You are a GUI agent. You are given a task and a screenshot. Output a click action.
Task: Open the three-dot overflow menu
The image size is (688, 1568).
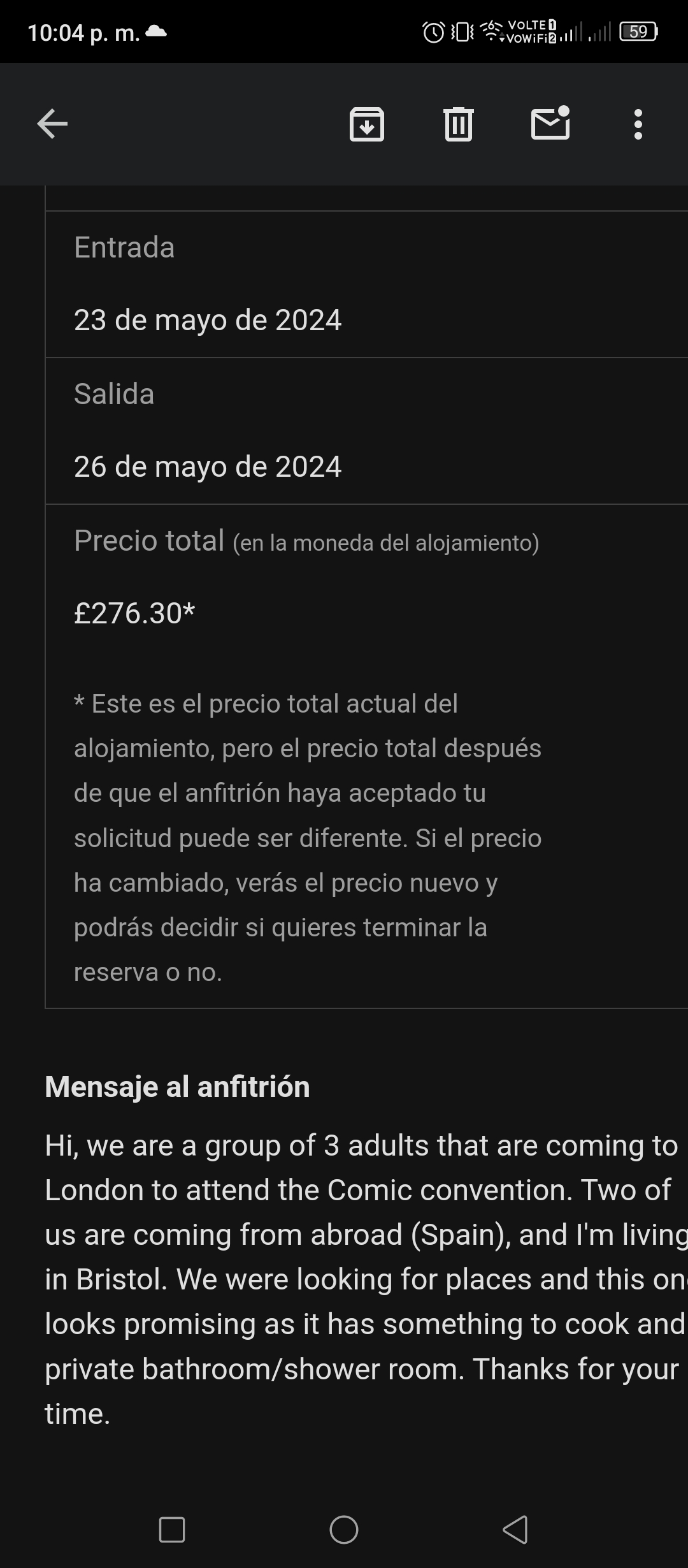click(638, 124)
